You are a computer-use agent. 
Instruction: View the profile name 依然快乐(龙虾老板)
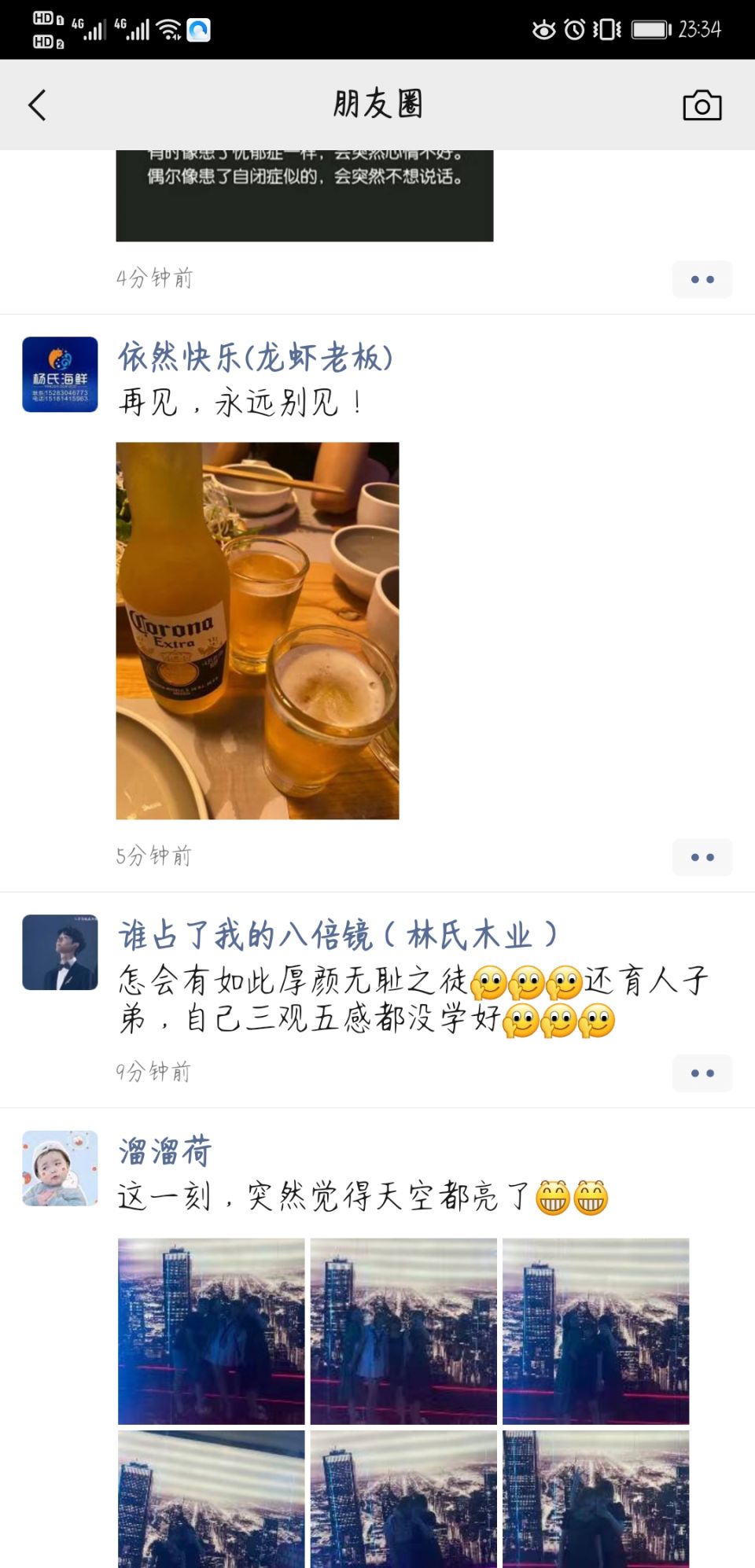point(255,358)
